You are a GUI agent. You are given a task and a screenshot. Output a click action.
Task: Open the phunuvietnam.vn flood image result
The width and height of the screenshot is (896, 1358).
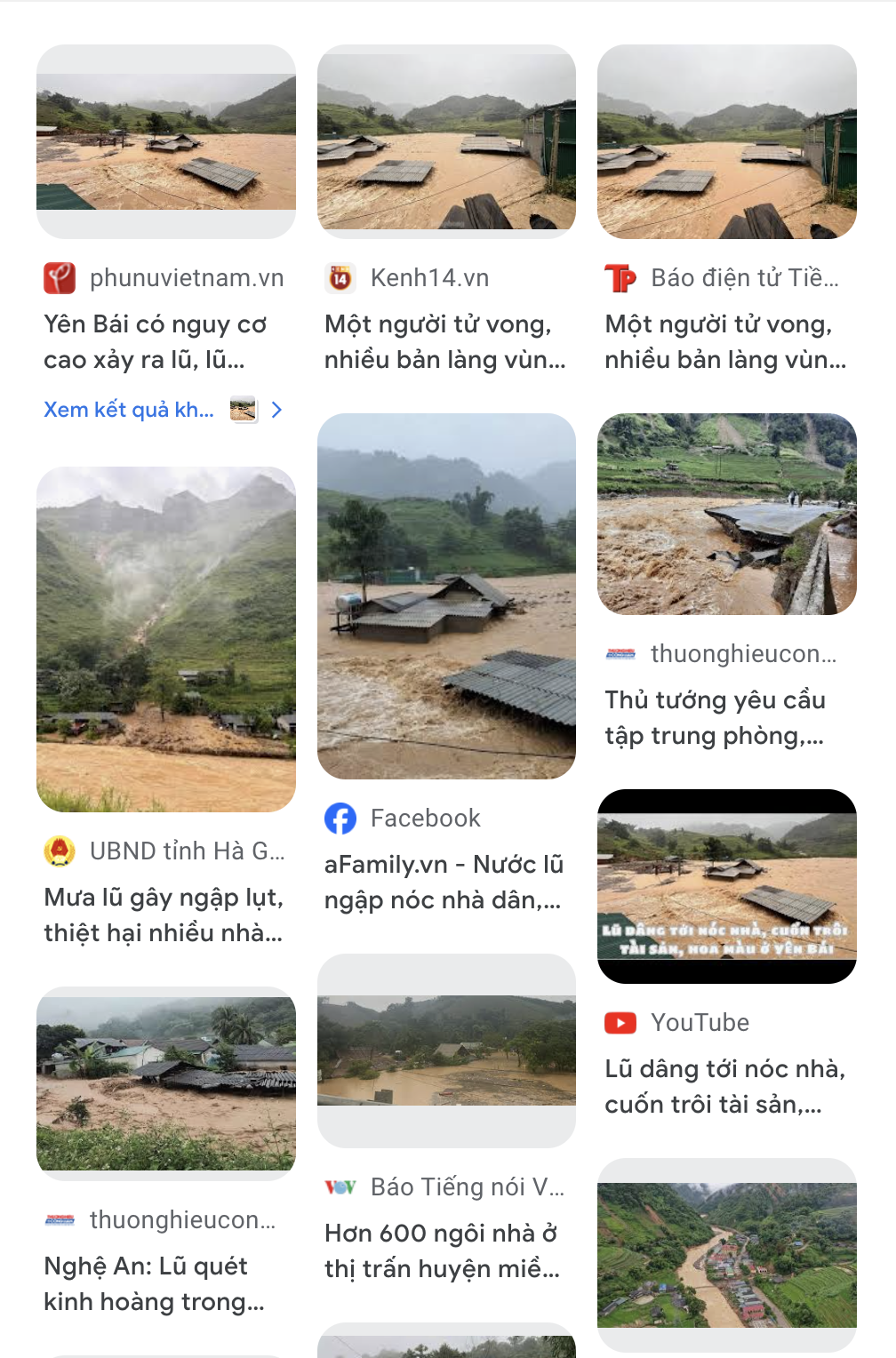(x=166, y=141)
